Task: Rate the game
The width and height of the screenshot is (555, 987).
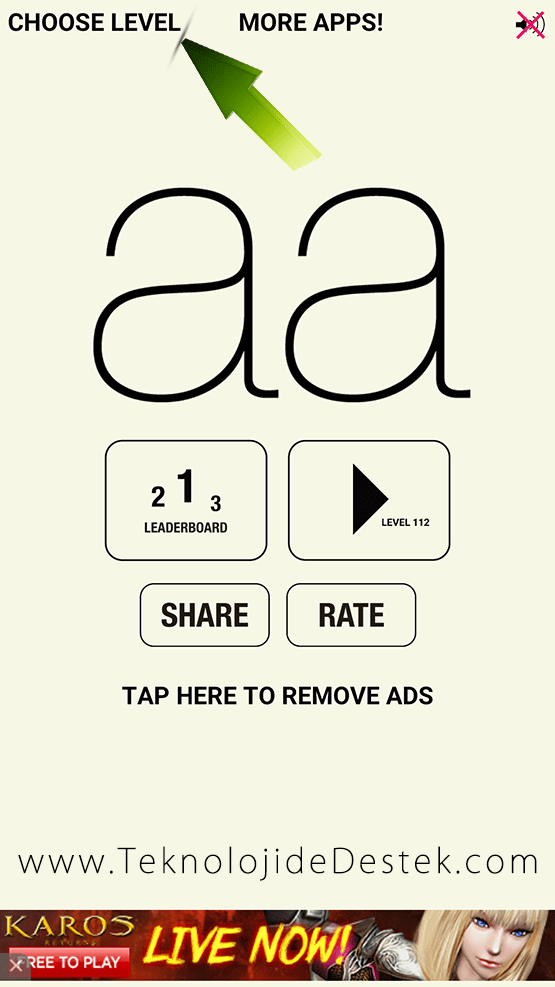Action: tap(351, 615)
